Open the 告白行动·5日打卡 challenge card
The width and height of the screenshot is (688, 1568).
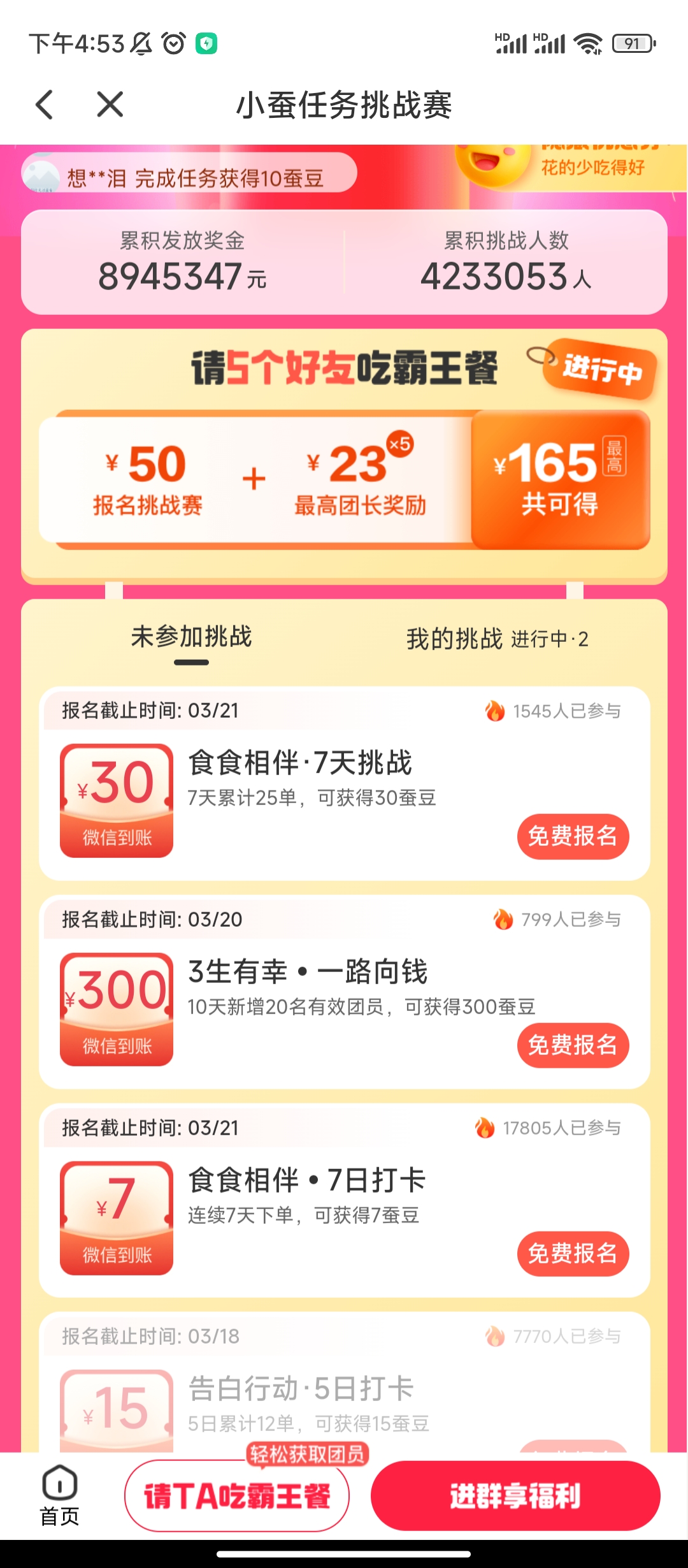344,1382
